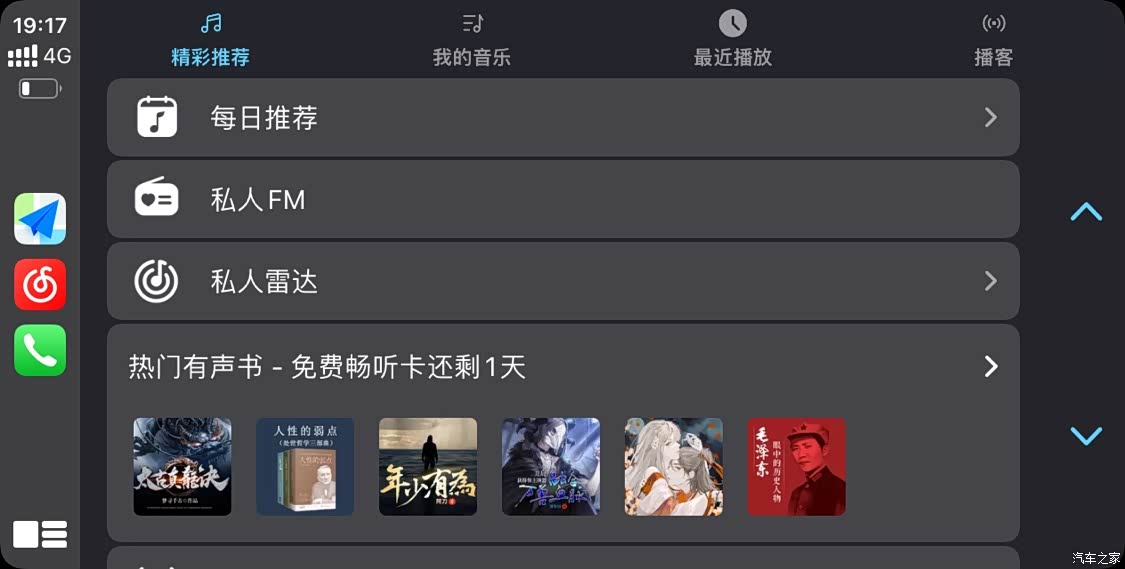Go to the 播客 tab
The image size is (1125, 569).
[x=993, y=40]
